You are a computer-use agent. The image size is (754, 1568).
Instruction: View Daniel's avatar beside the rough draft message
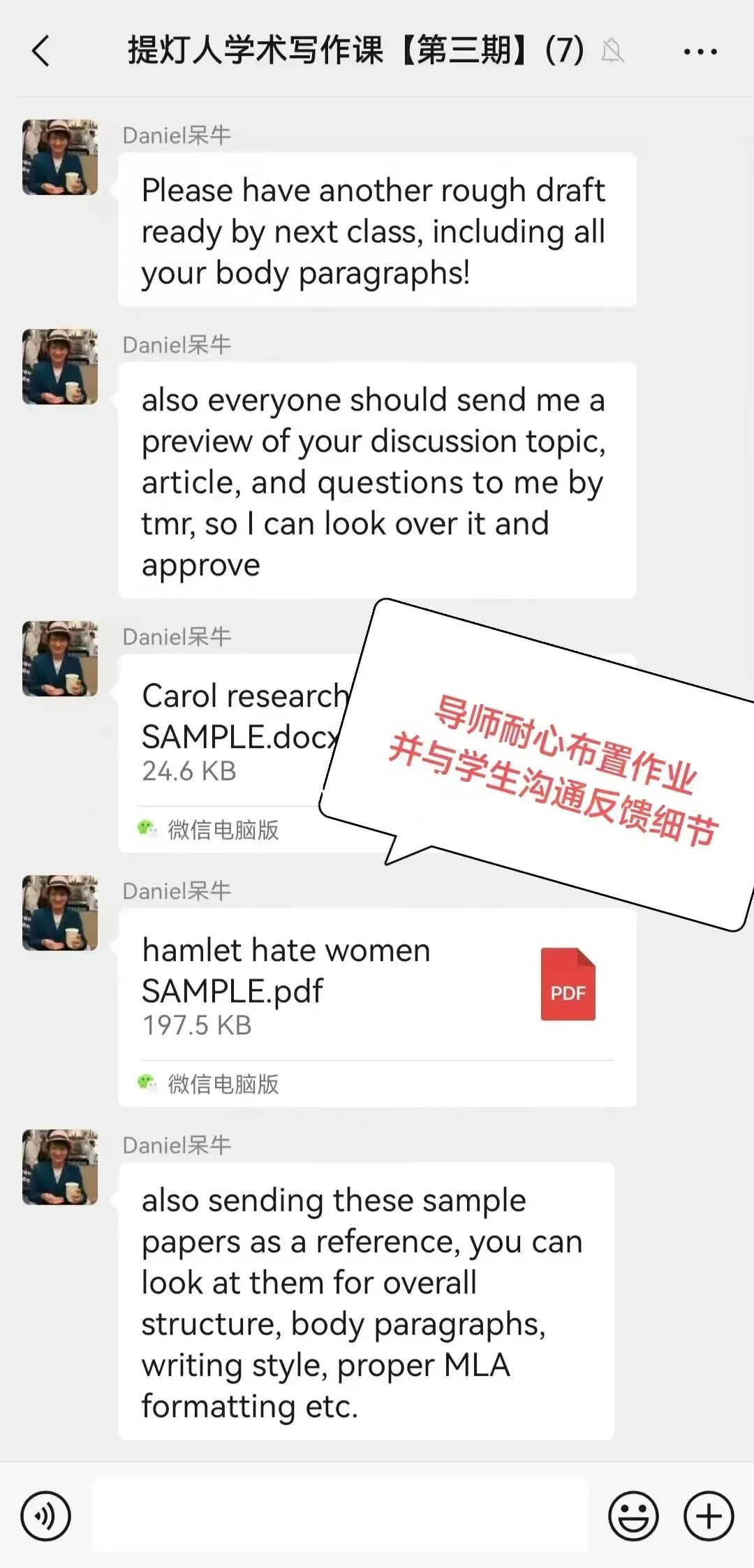point(60,157)
